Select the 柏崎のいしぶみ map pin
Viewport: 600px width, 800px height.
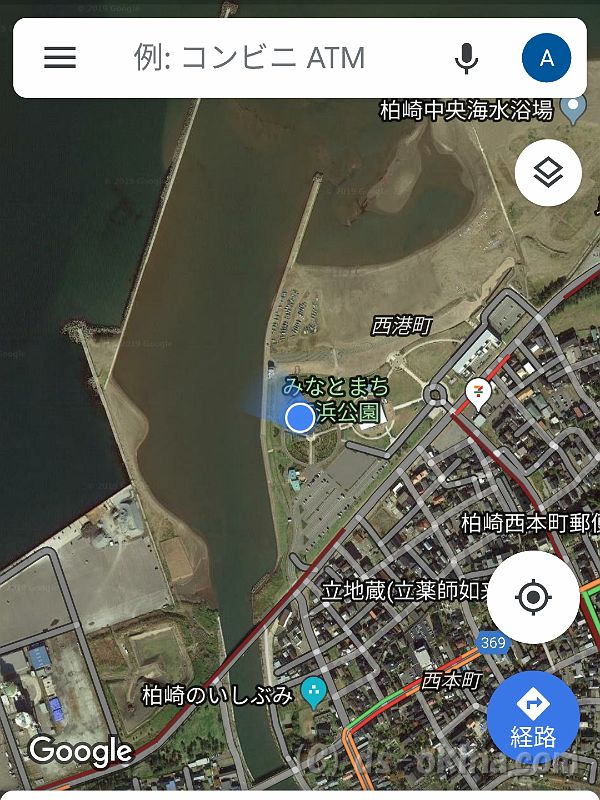click(314, 691)
